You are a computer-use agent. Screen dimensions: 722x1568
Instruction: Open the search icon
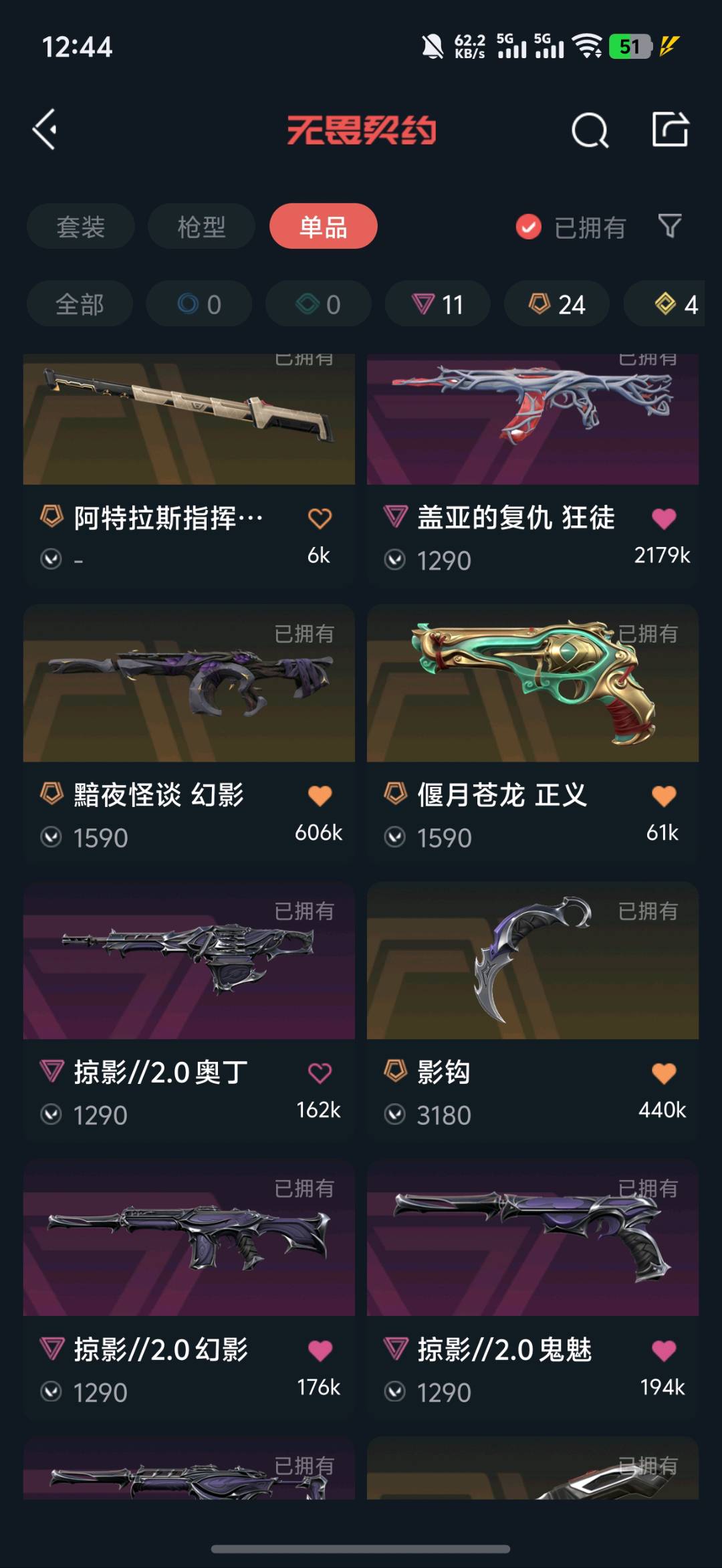coord(590,130)
